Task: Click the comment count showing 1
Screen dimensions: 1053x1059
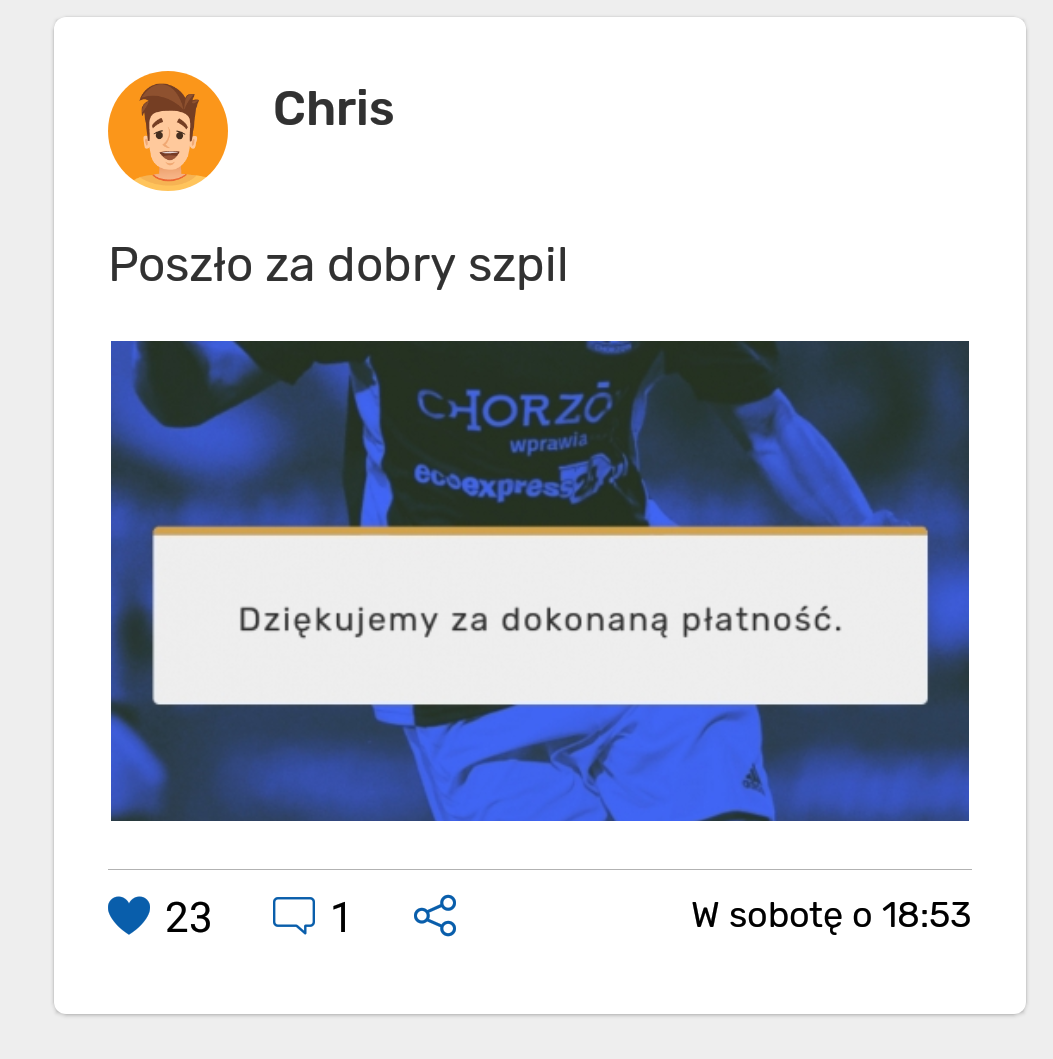Action: point(341,915)
